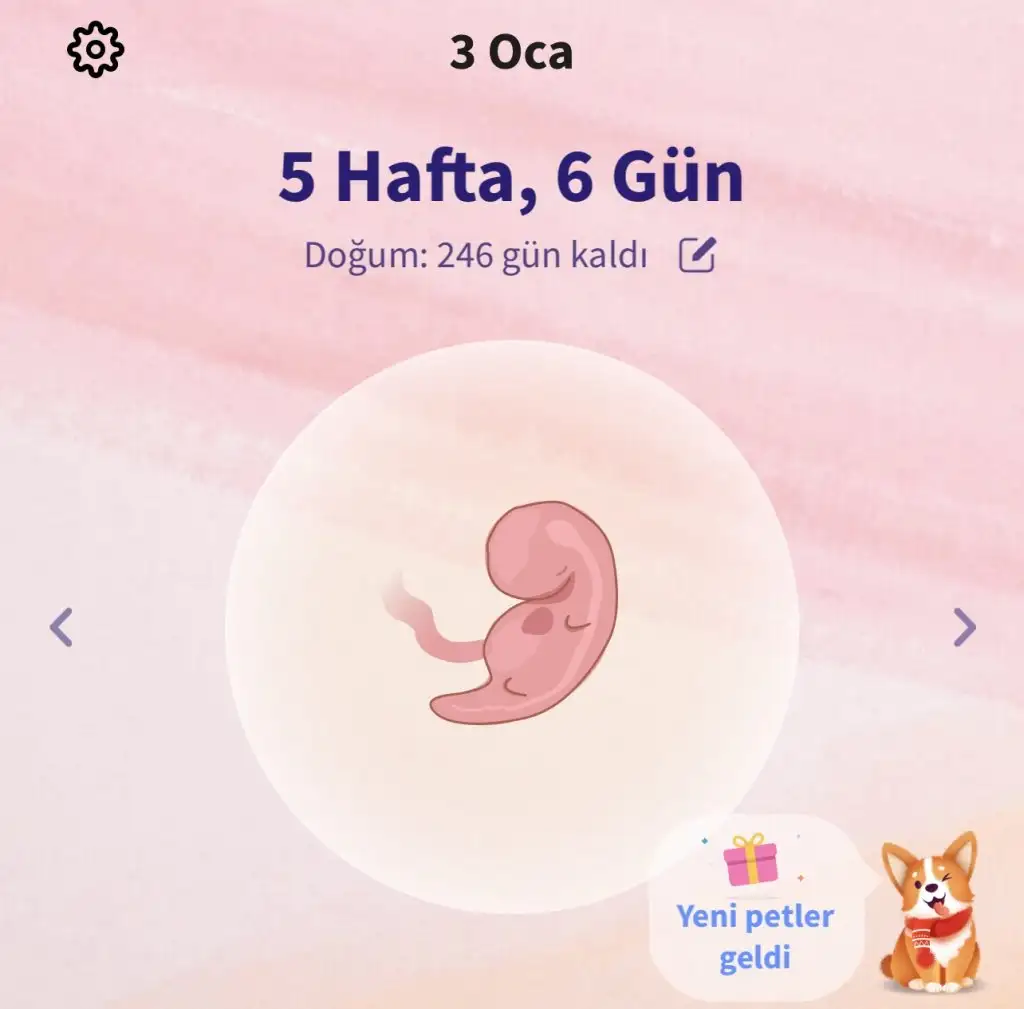
Task: Tap the corgi pet mascot
Action: pos(931,915)
